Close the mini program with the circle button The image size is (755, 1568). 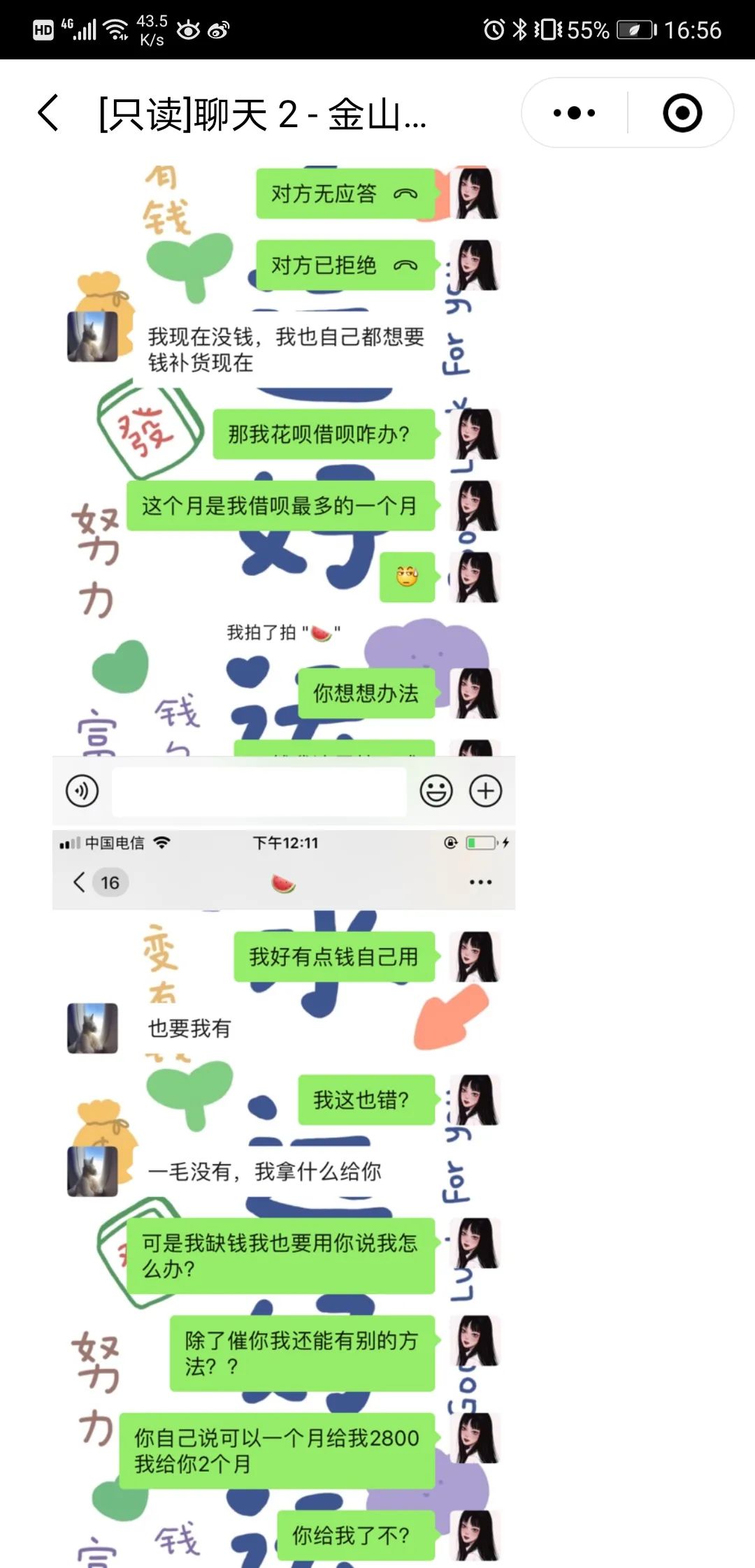682,112
